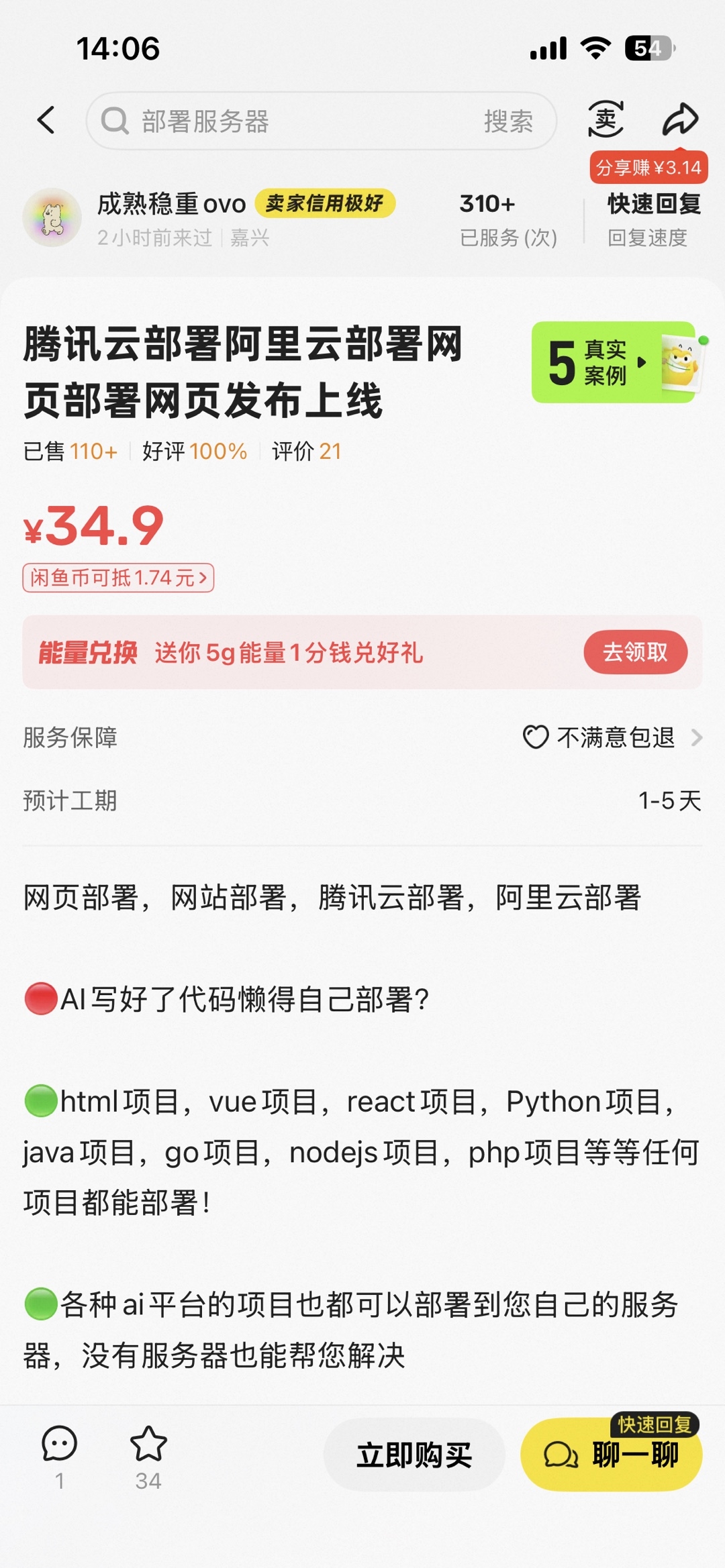725x1568 pixels.
Task: Open seller 成熟稳重ovo's profile
Action: [171, 217]
